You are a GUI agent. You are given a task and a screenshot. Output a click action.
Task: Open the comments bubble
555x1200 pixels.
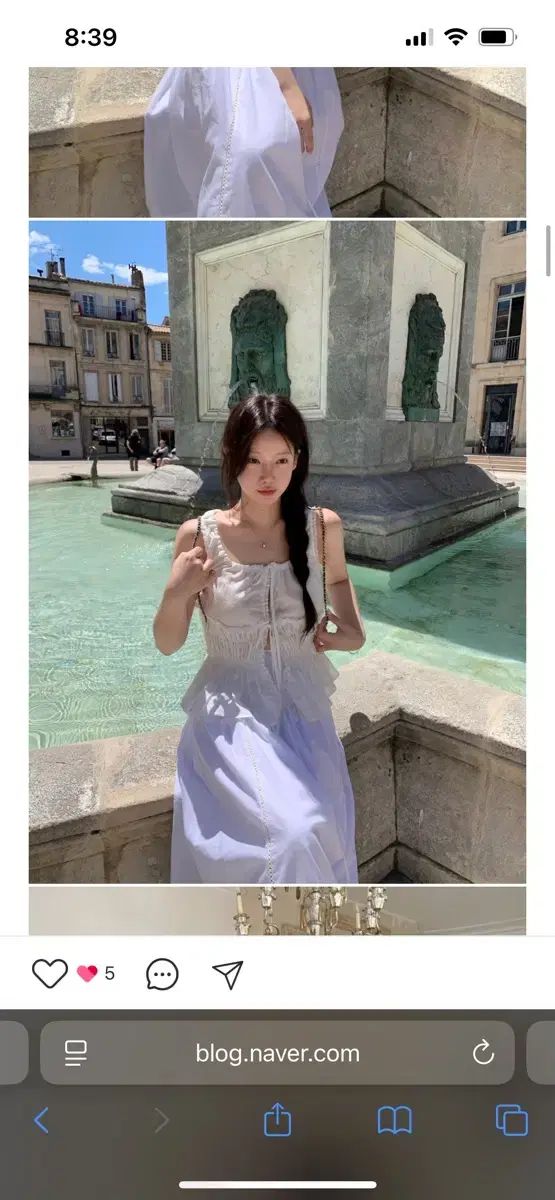pyautogui.click(x=162, y=974)
